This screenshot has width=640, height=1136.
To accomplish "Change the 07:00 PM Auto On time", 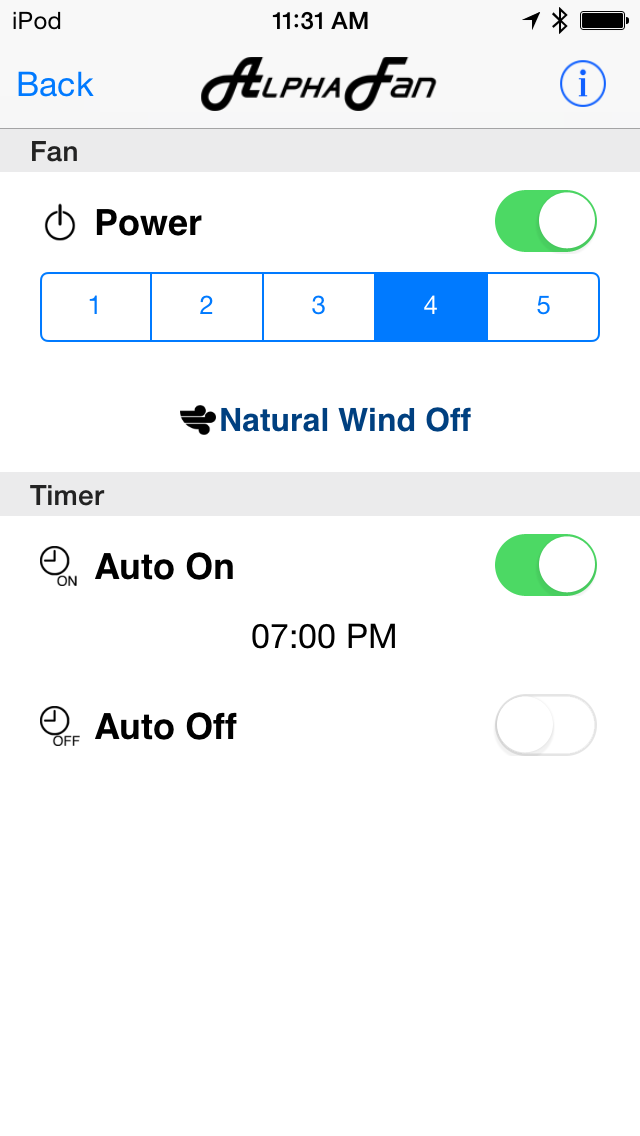I will tap(324, 636).
